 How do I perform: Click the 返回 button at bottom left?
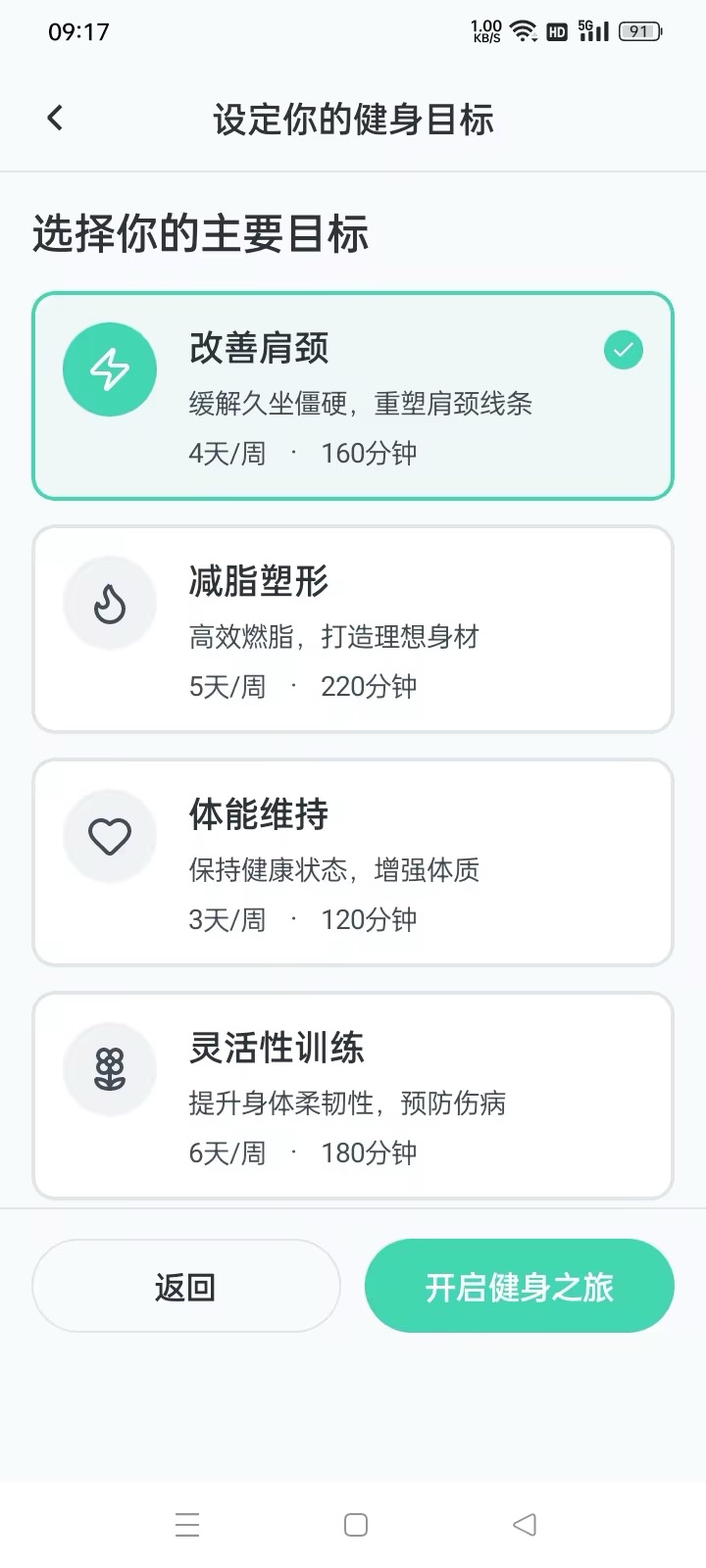pos(185,1286)
